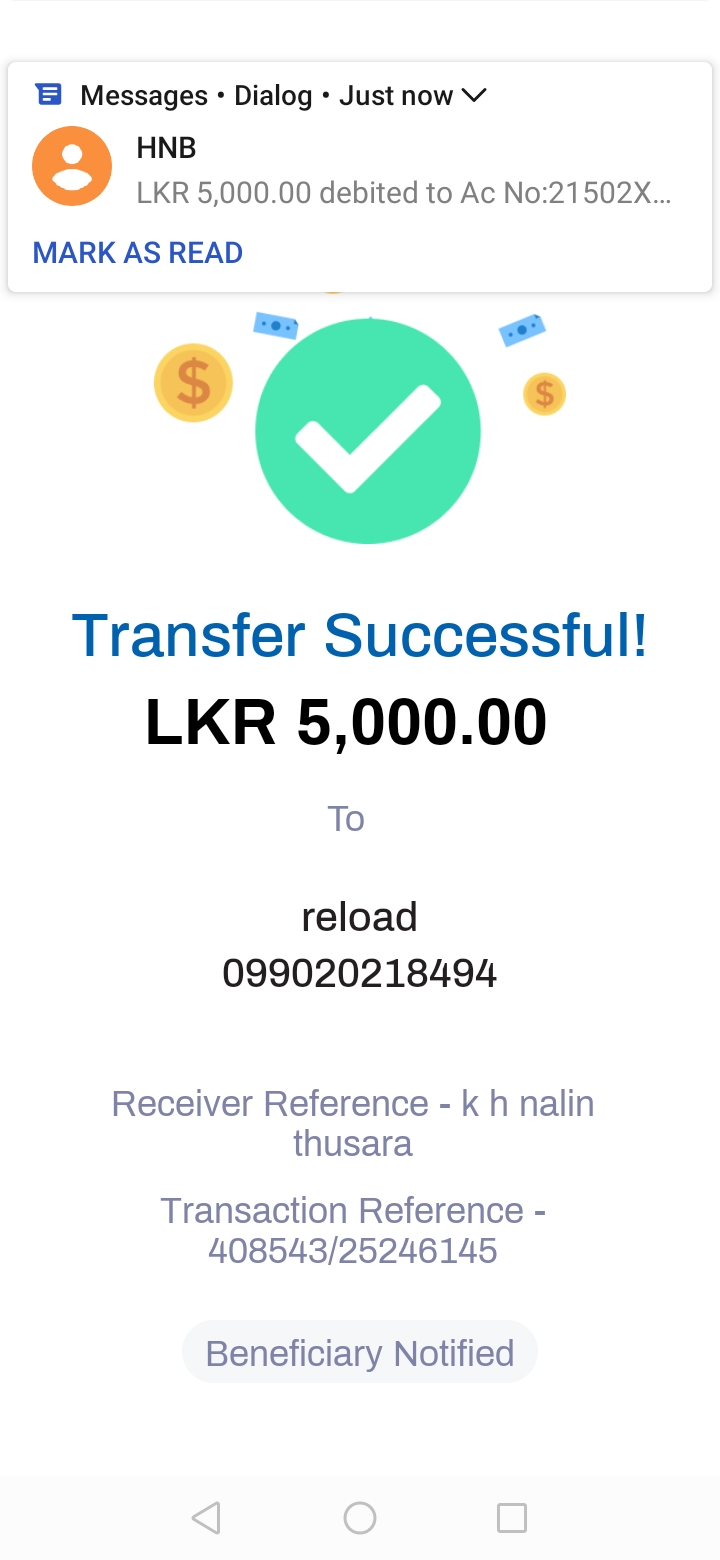Return to home via navigation bar
The width and height of the screenshot is (720, 1560).
(x=360, y=1518)
